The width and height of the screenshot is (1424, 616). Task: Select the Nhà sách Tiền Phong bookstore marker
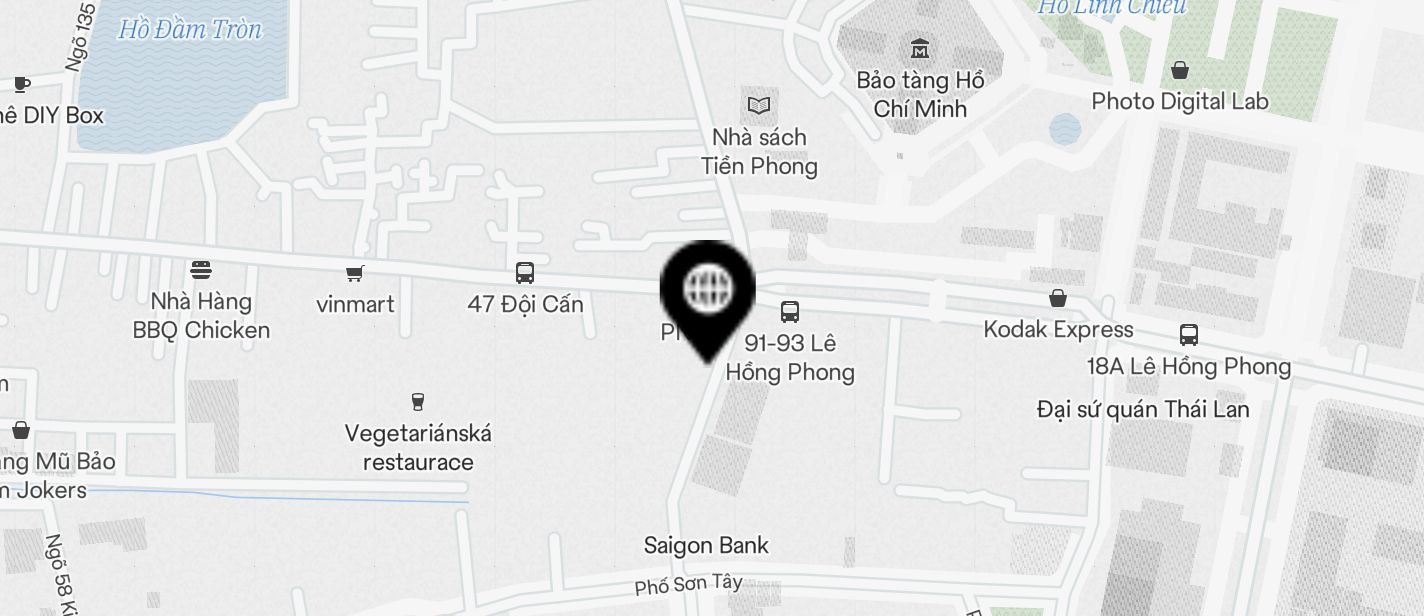(x=760, y=105)
